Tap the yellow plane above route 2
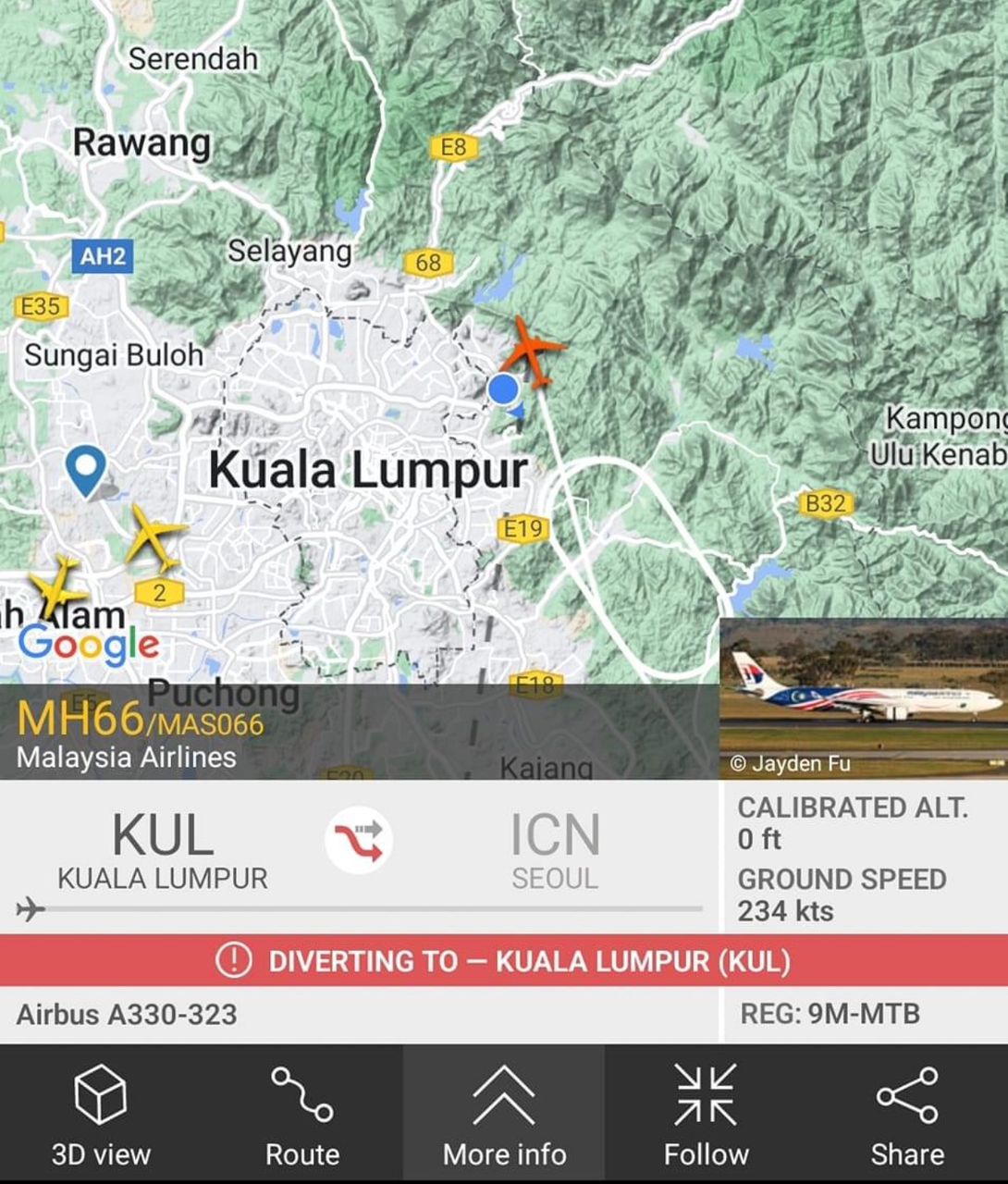The width and height of the screenshot is (1008, 1184). 154,536
